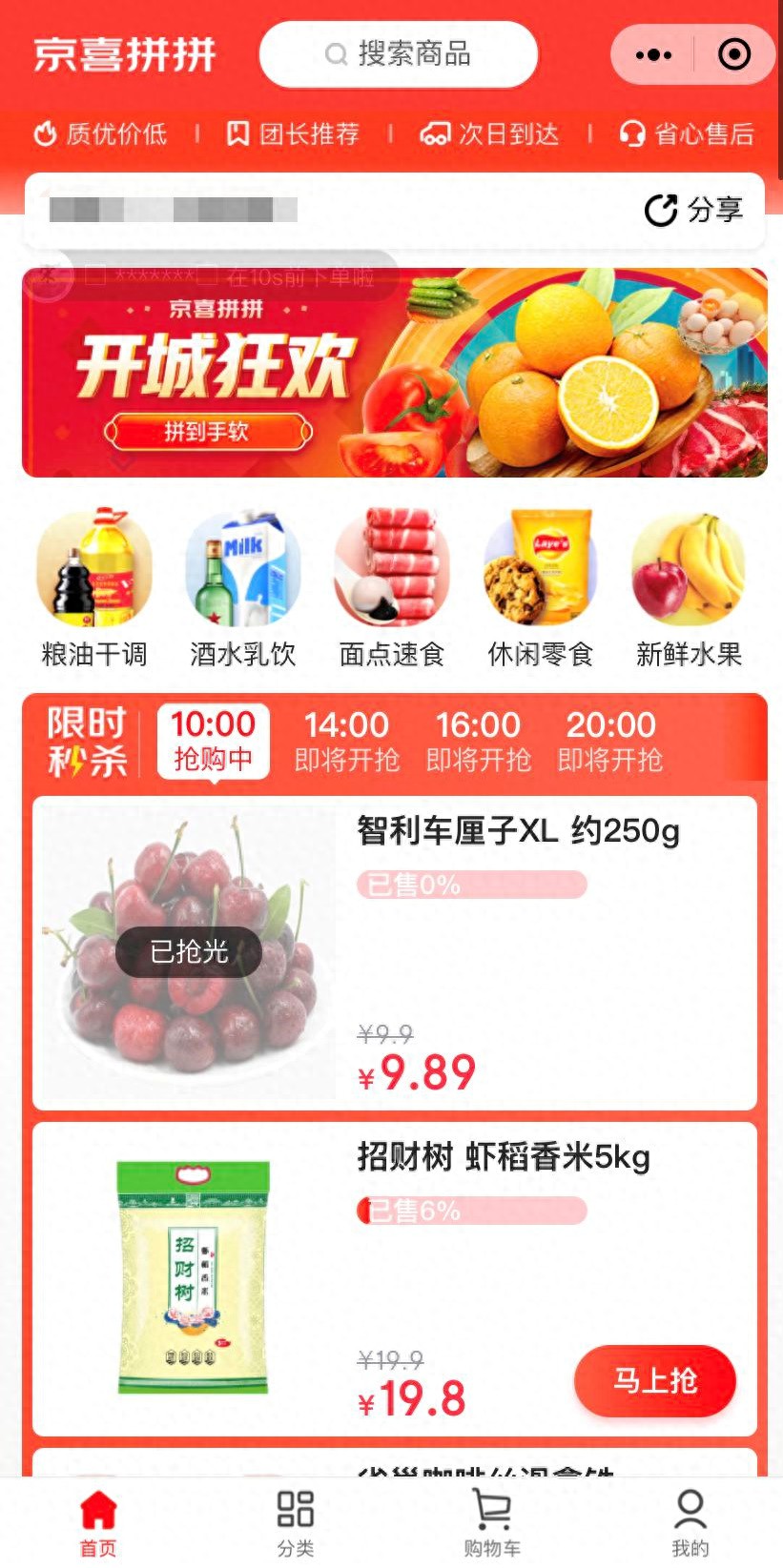Image resolution: width=783 pixels, height=1568 pixels.
Task: Open the 招财树 虾稻香米5kg product card
Action: click(394, 1277)
